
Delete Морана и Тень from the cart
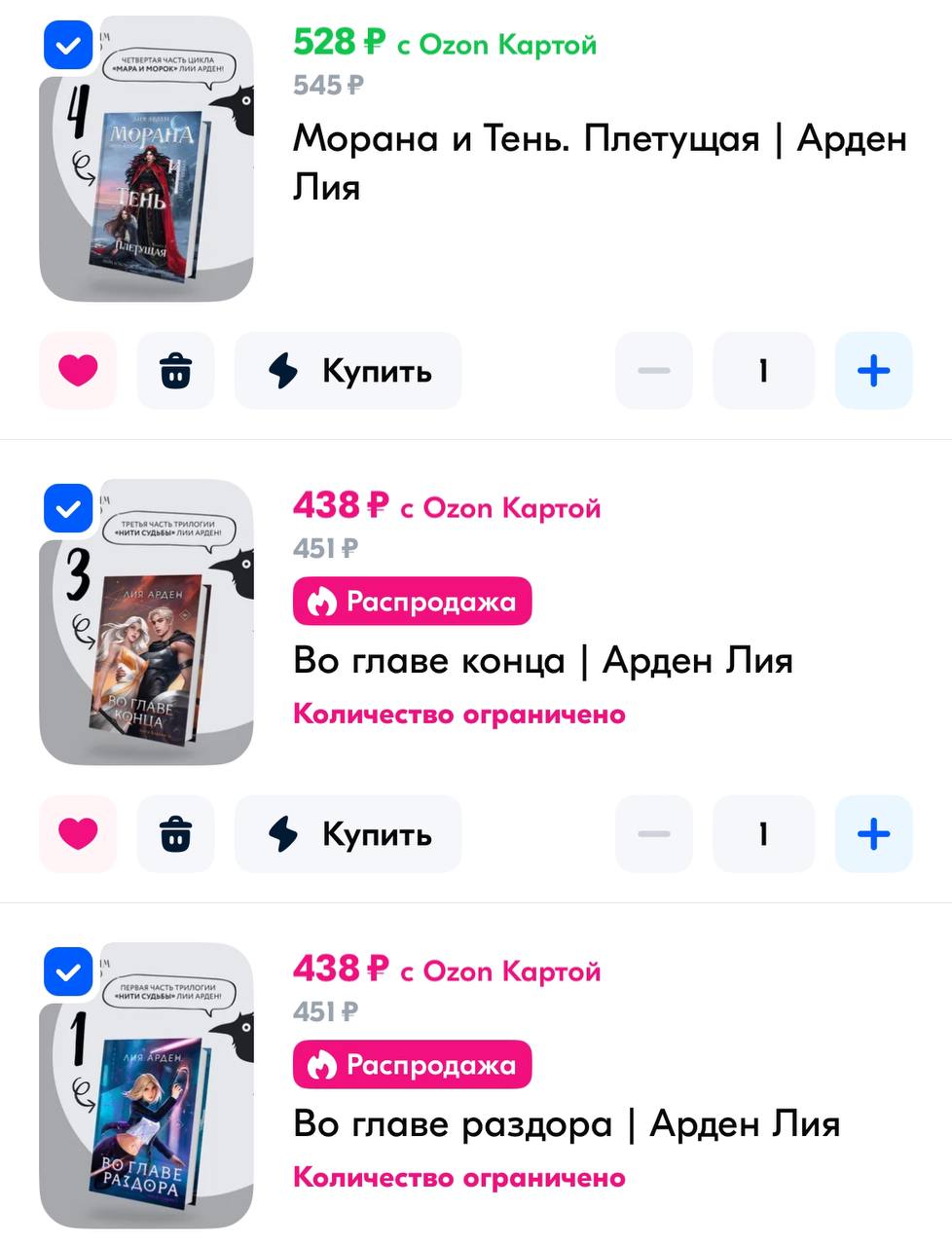pyautogui.click(x=175, y=371)
